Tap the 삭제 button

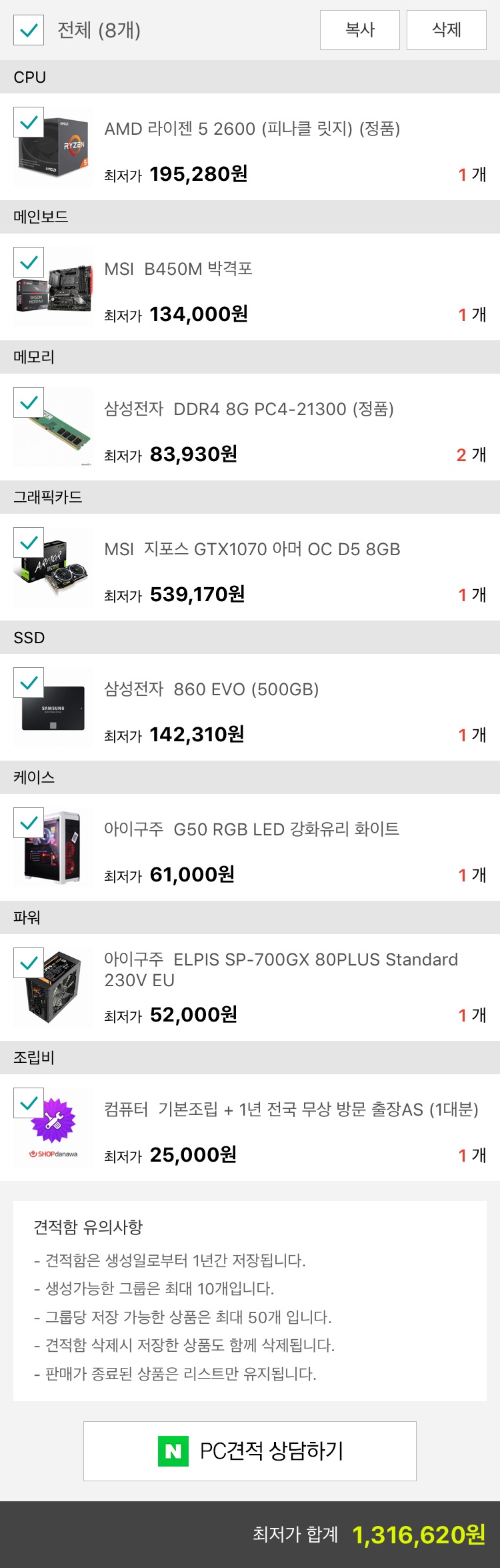pos(446,30)
